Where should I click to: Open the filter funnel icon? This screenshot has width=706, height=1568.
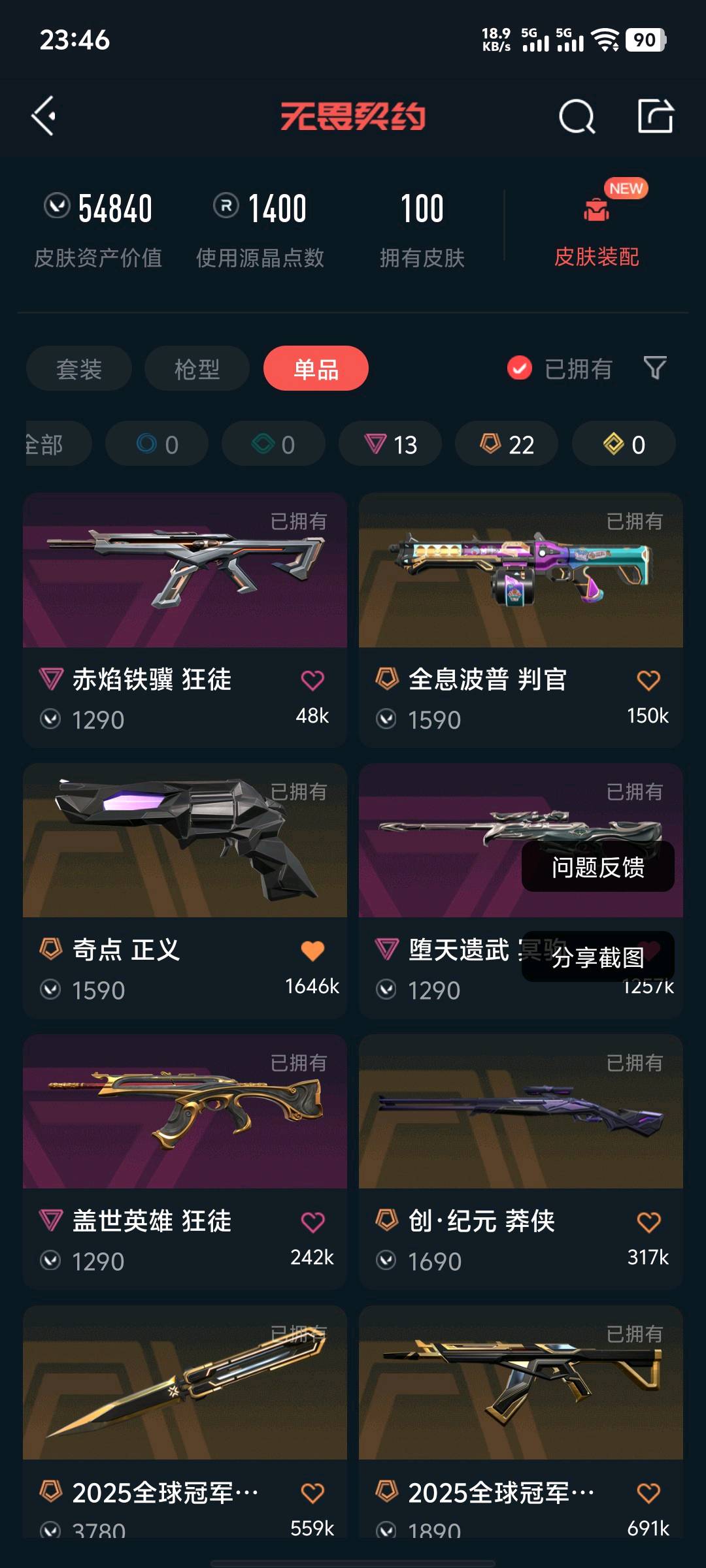coord(654,368)
